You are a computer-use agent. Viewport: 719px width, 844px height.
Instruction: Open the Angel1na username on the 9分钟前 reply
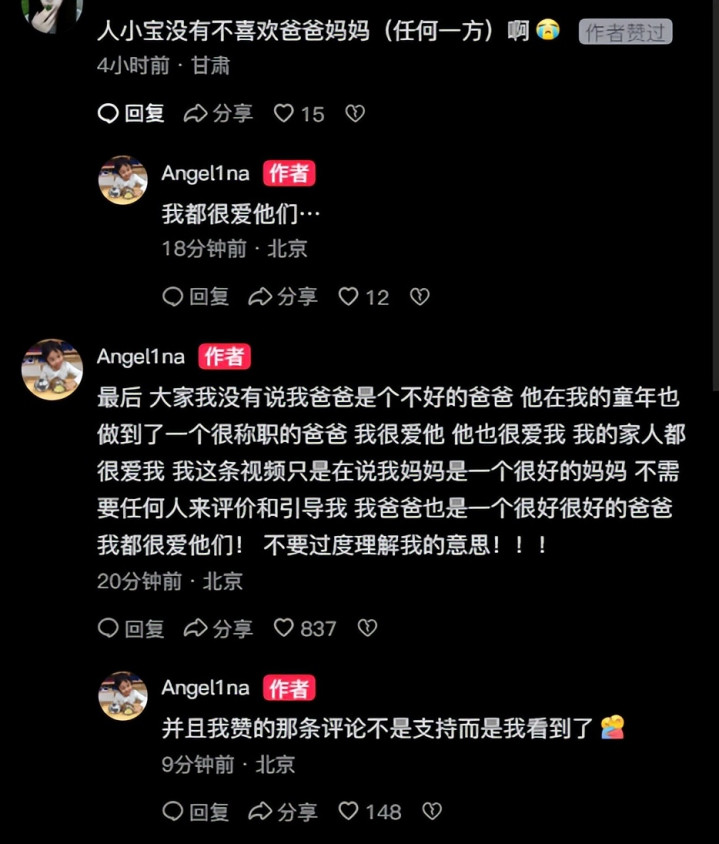point(205,688)
